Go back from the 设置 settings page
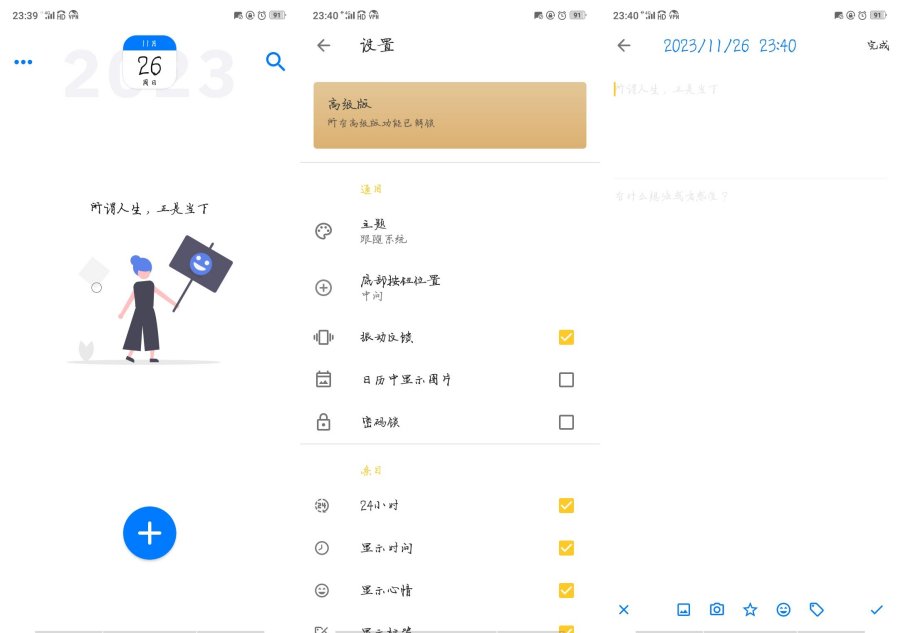Screen dimensions: 900x633 coord(323,45)
